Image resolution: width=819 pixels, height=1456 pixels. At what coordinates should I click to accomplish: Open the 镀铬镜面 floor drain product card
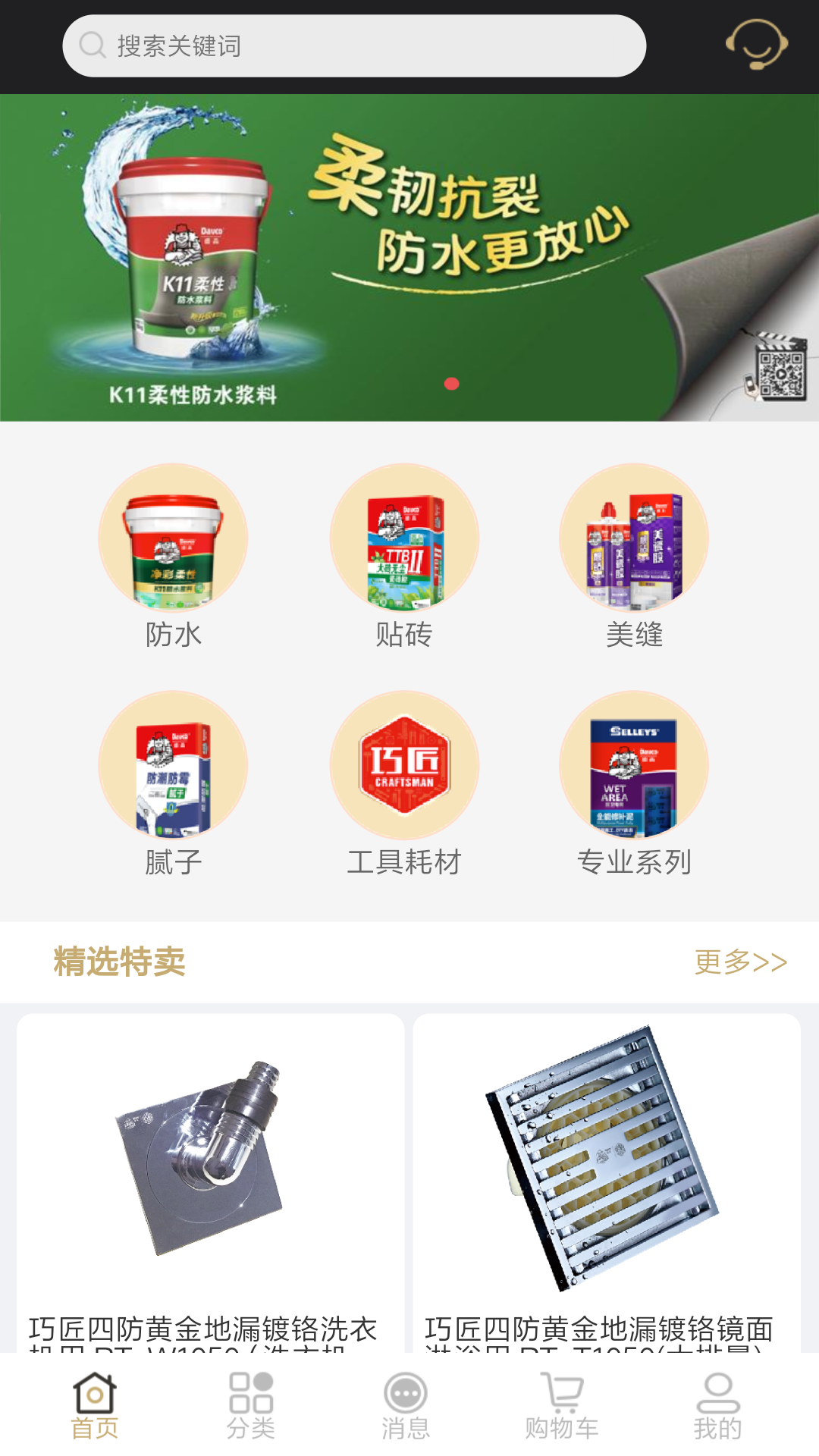pyautogui.click(x=607, y=1183)
